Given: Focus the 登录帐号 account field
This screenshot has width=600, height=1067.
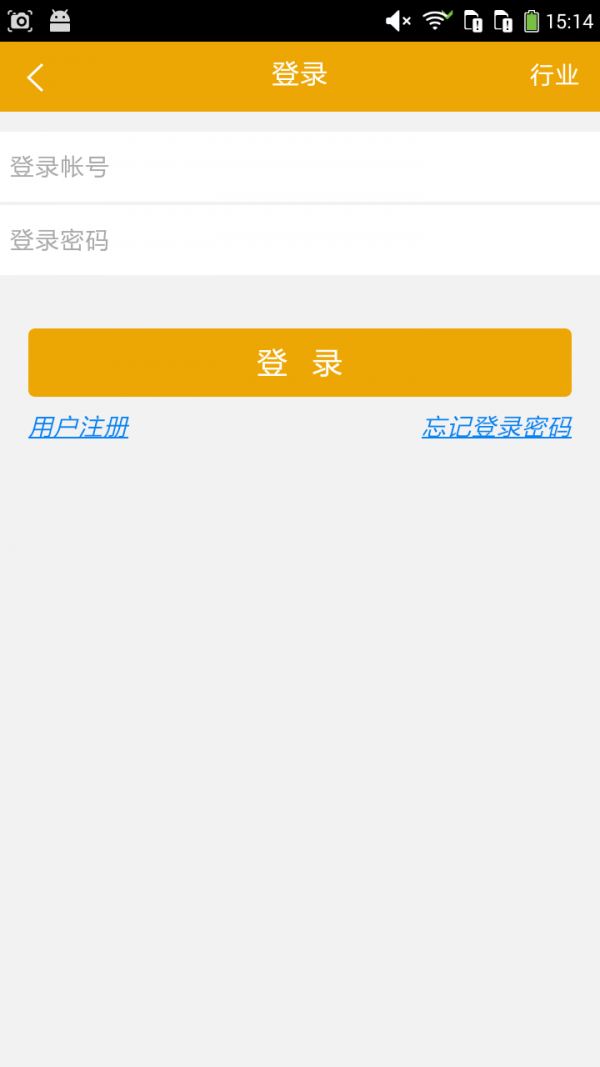Looking at the screenshot, I should click(x=300, y=167).
